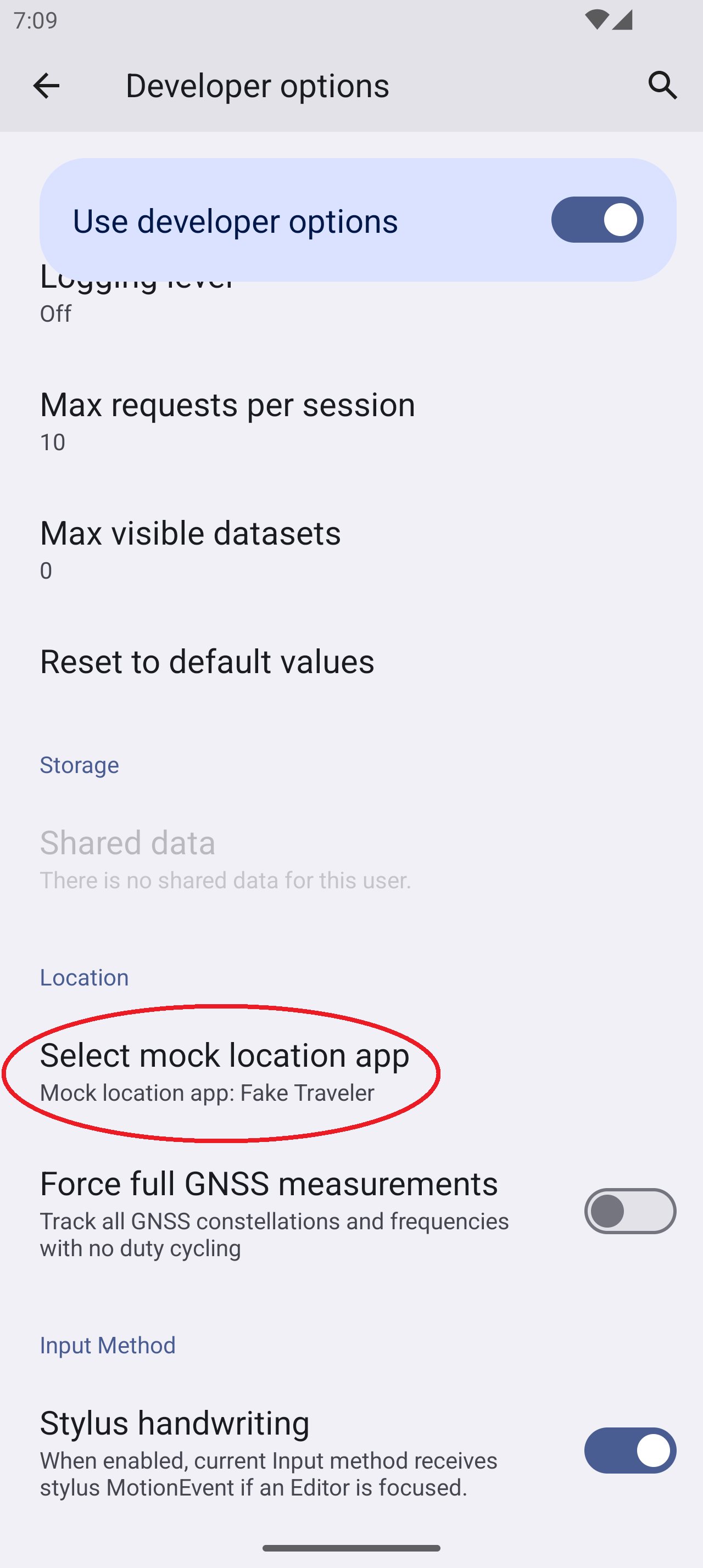Go back from Developer options

coord(46,85)
